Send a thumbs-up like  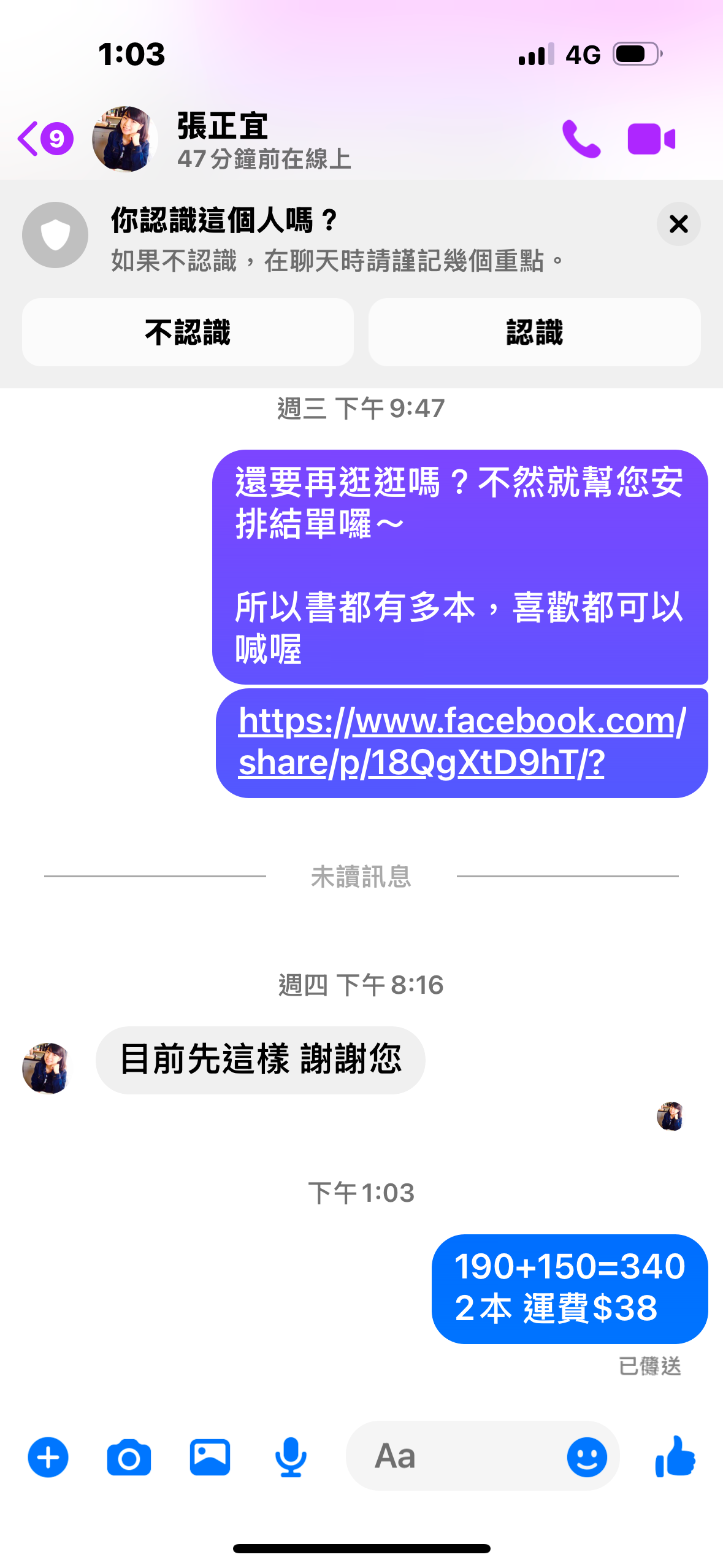coord(675,1456)
